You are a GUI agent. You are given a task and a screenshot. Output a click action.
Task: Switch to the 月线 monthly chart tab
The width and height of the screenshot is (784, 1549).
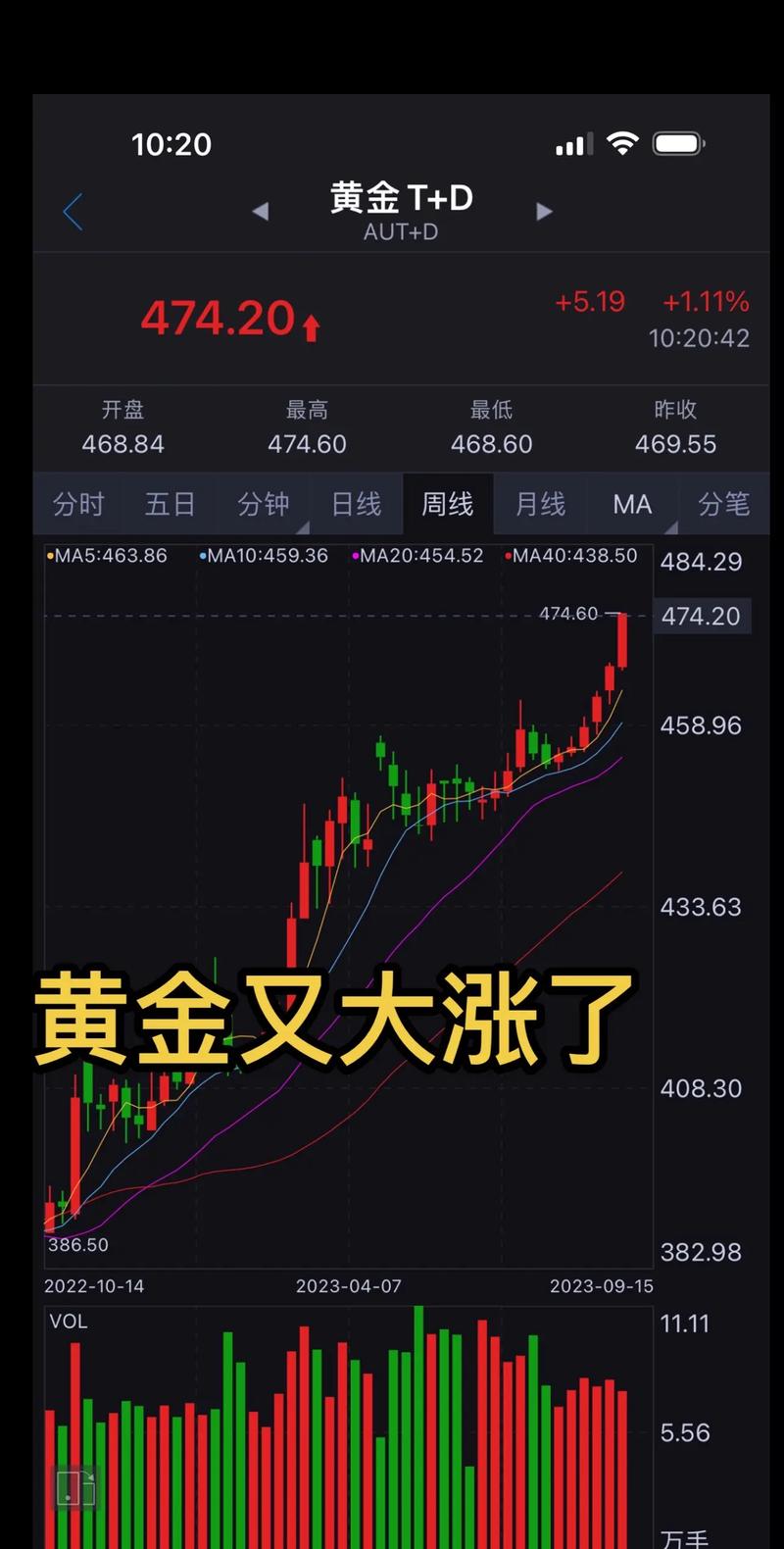click(x=538, y=504)
